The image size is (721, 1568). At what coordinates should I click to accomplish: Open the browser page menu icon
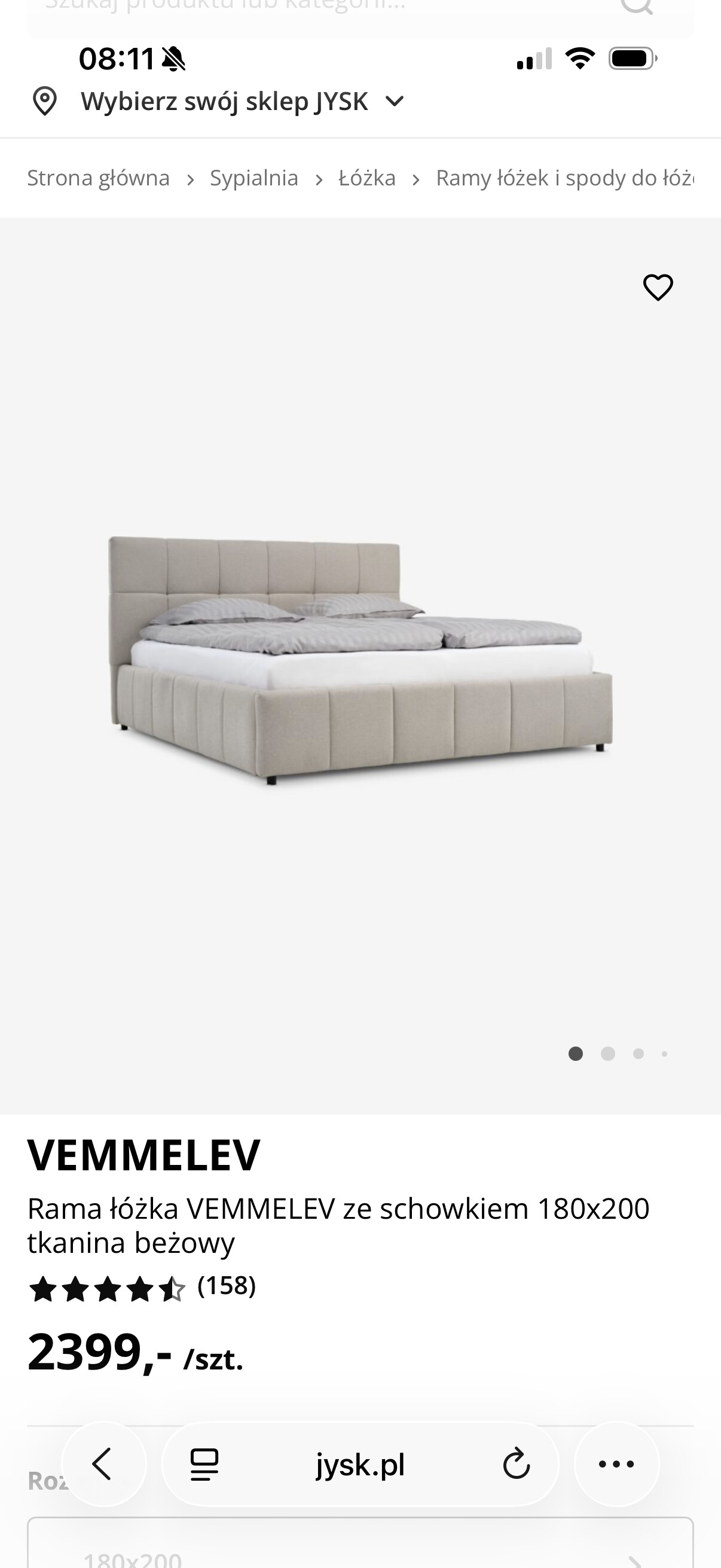tap(204, 1464)
